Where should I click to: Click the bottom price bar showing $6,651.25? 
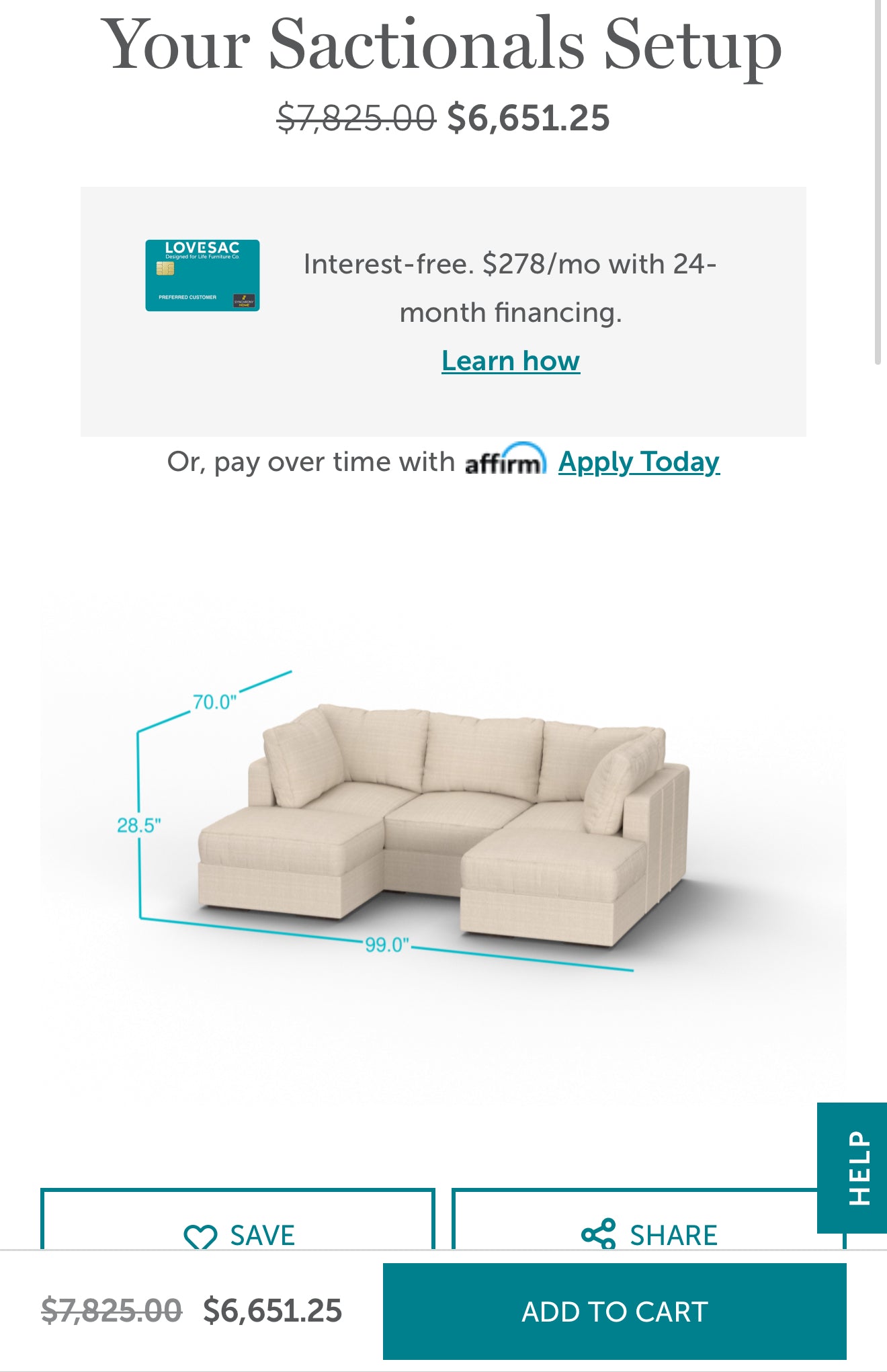(271, 1312)
